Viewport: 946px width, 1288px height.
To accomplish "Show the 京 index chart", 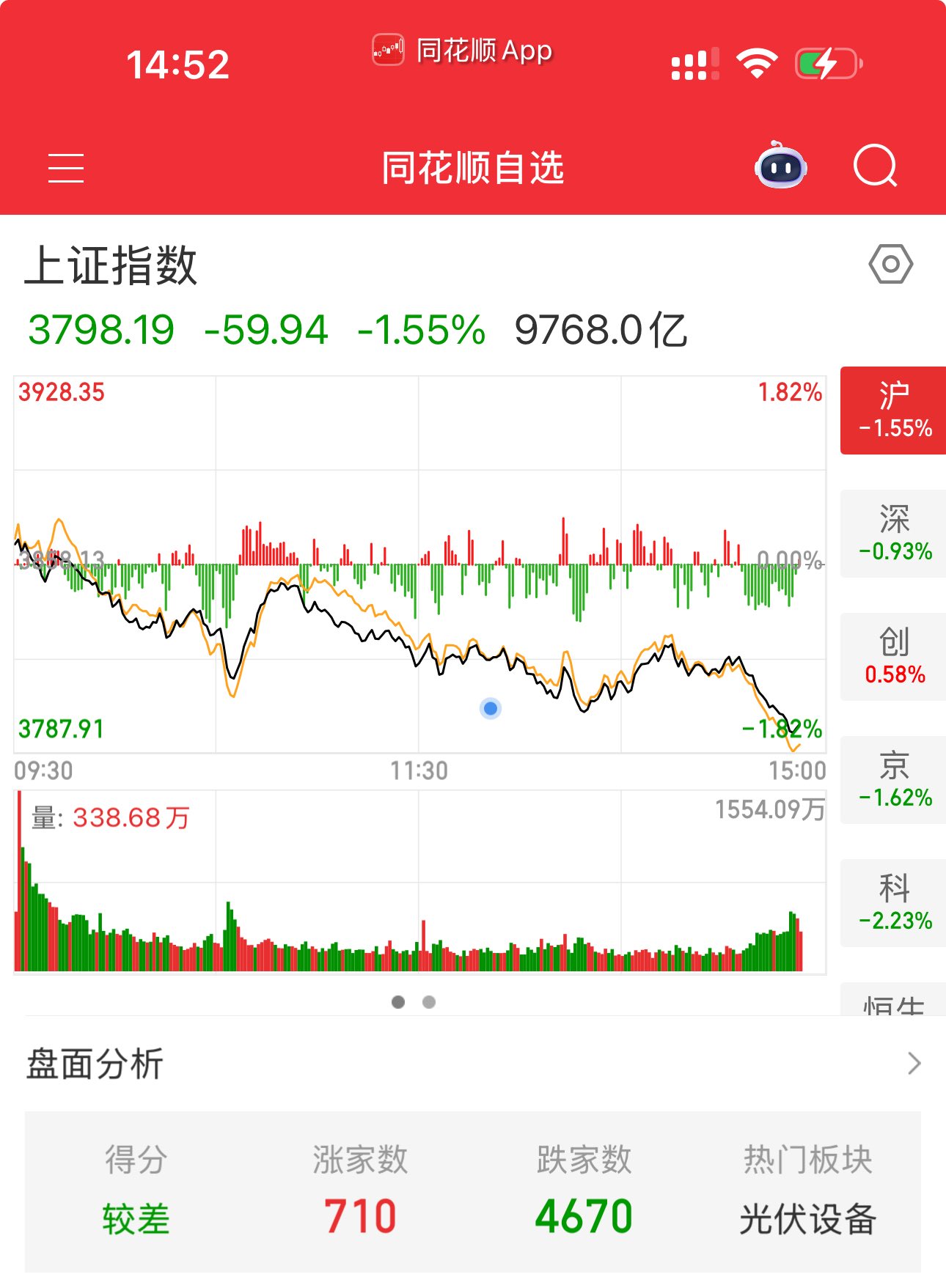I will coord(894,779).
